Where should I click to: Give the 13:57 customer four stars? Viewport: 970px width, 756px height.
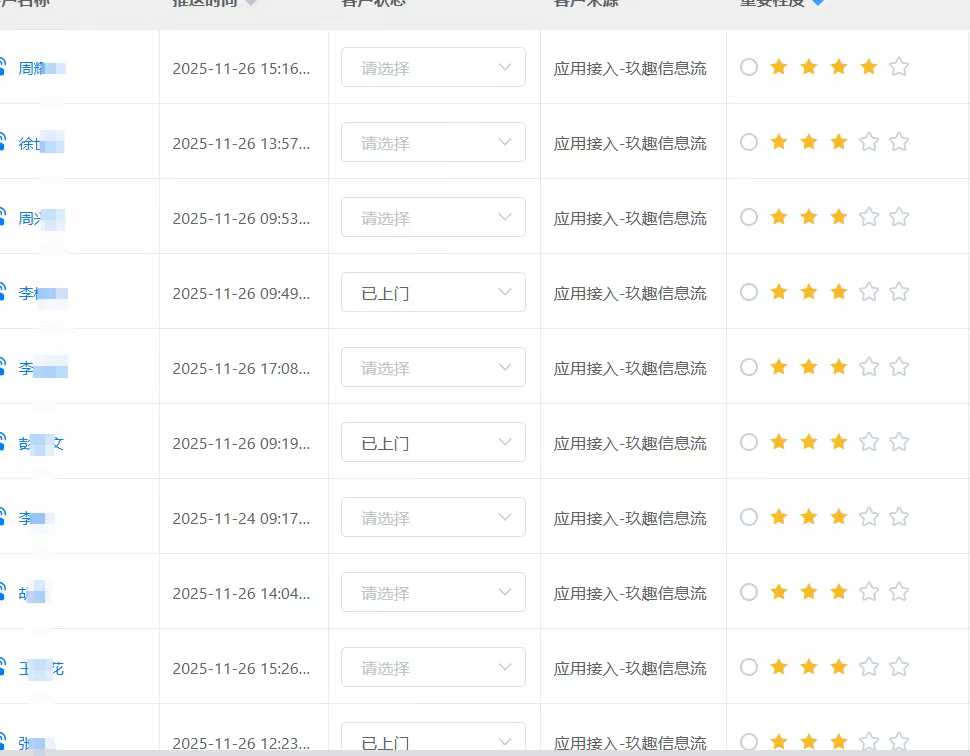869,142
